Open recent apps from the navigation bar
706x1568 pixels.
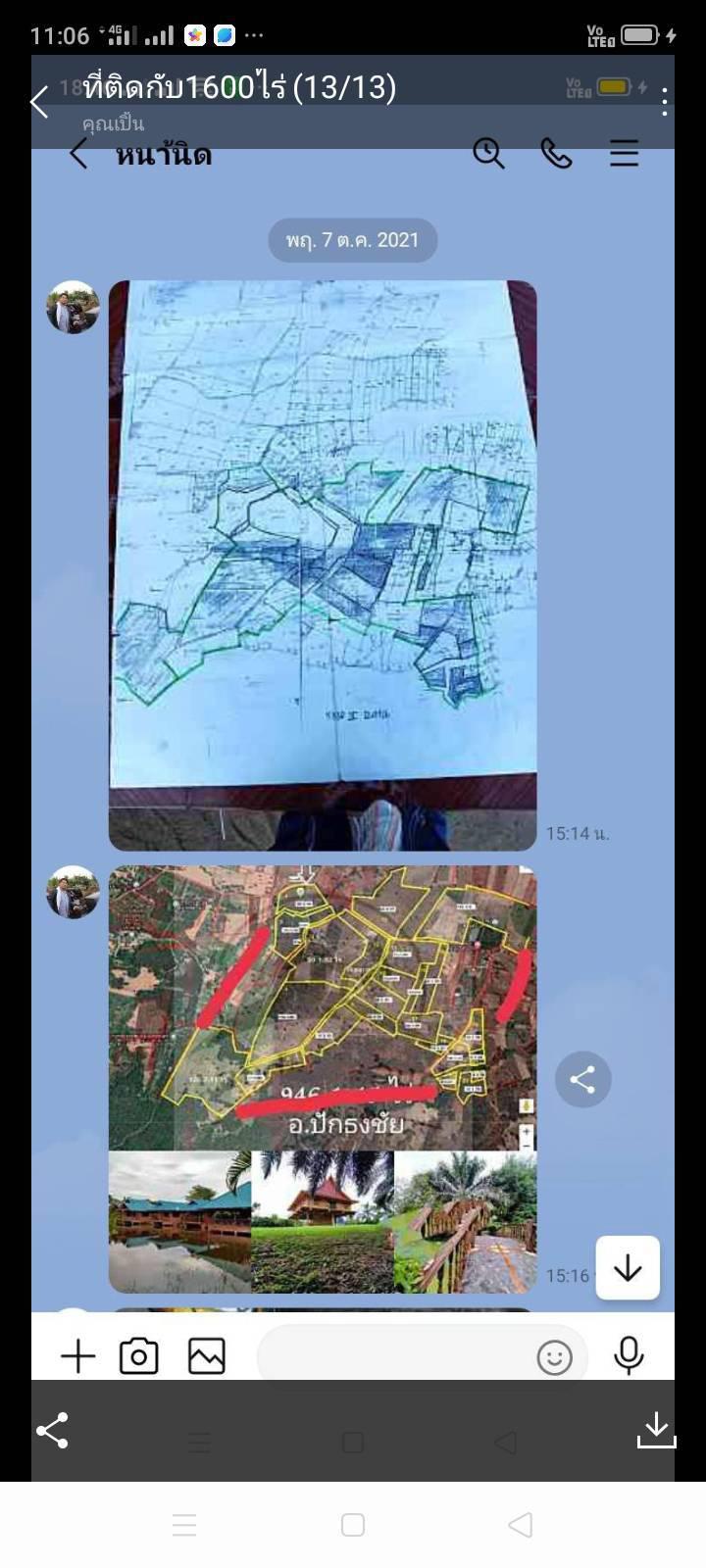184,1525
